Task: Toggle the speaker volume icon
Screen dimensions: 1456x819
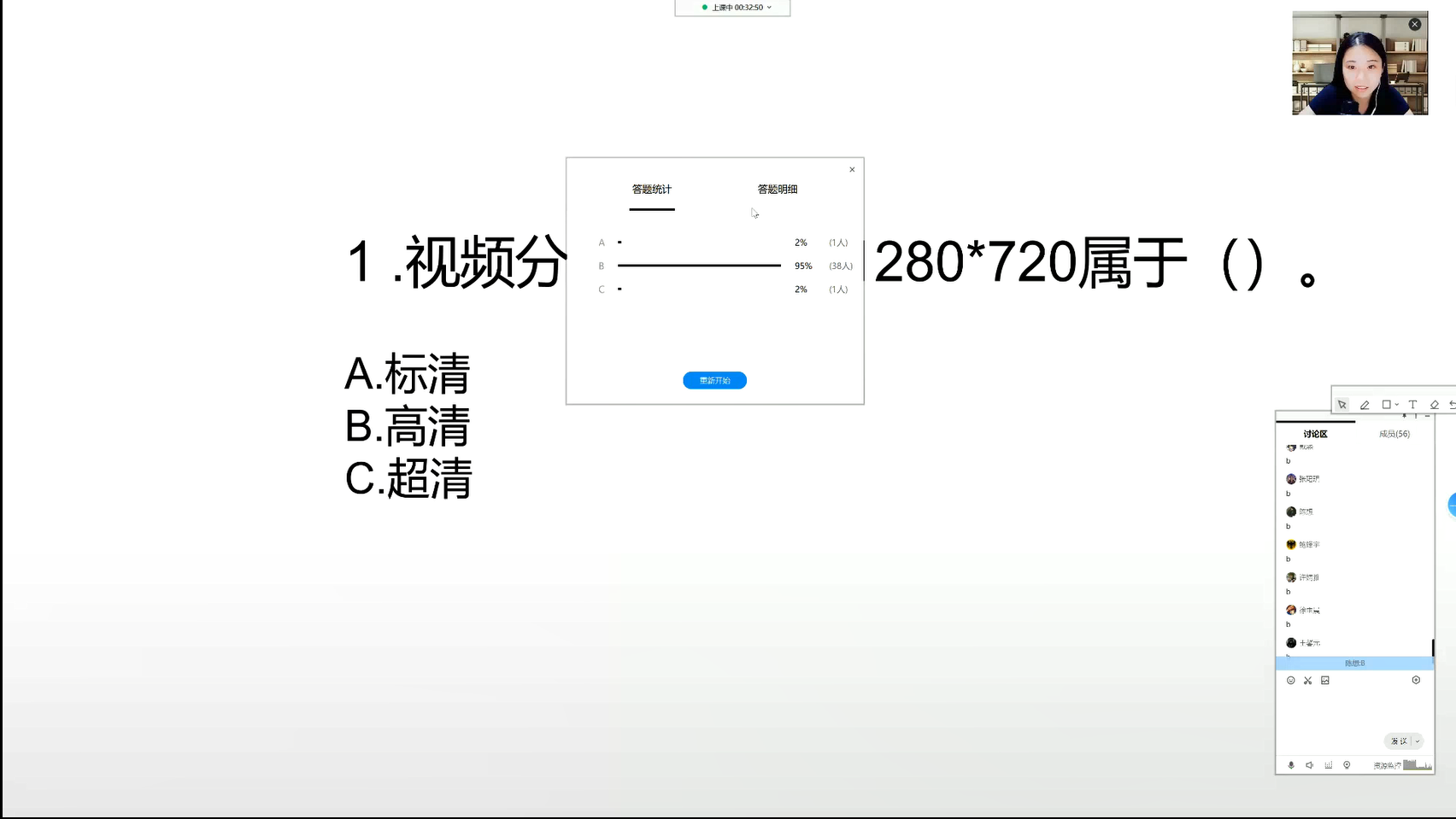Action: coord(1309,765)
